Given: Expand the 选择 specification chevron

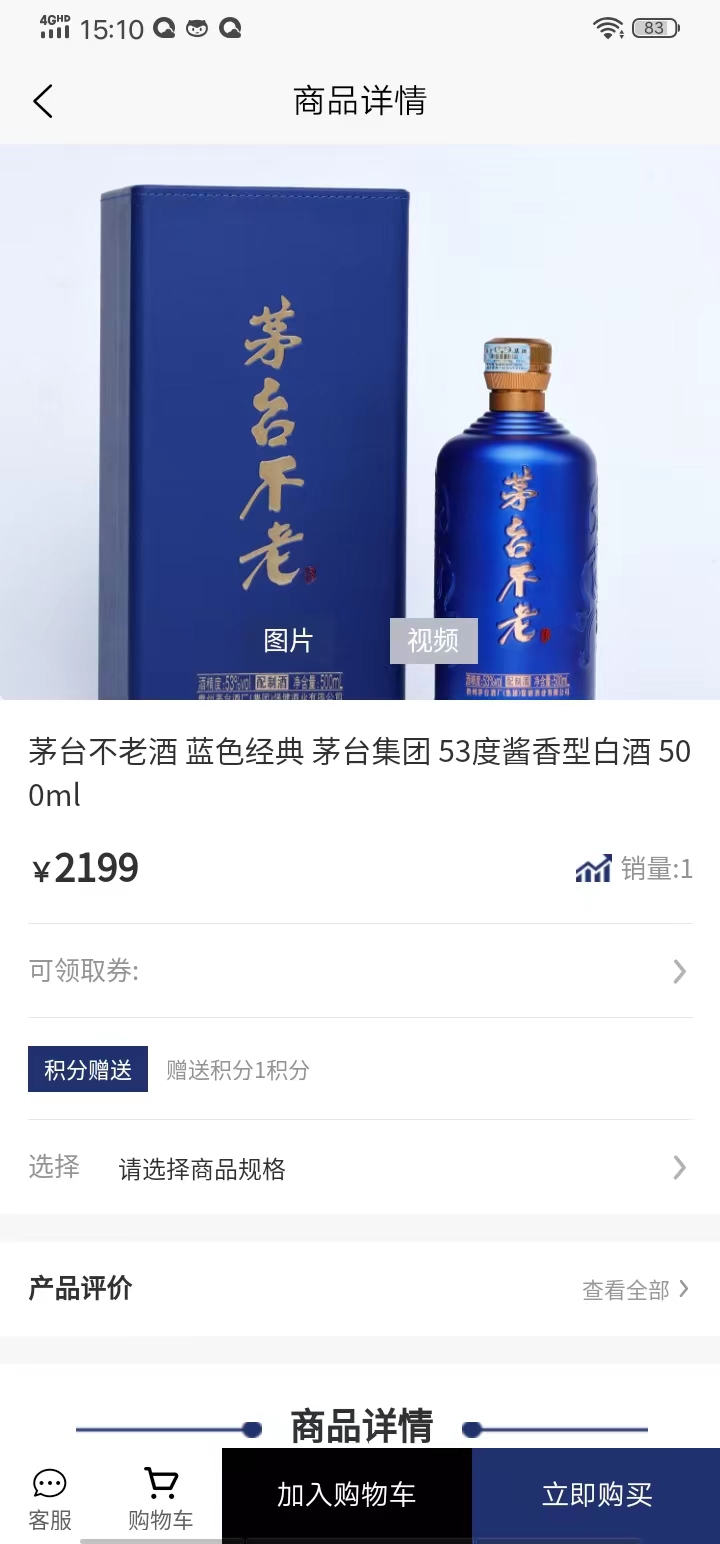Looking at the screenshot, I should (x=679, y=1168).
